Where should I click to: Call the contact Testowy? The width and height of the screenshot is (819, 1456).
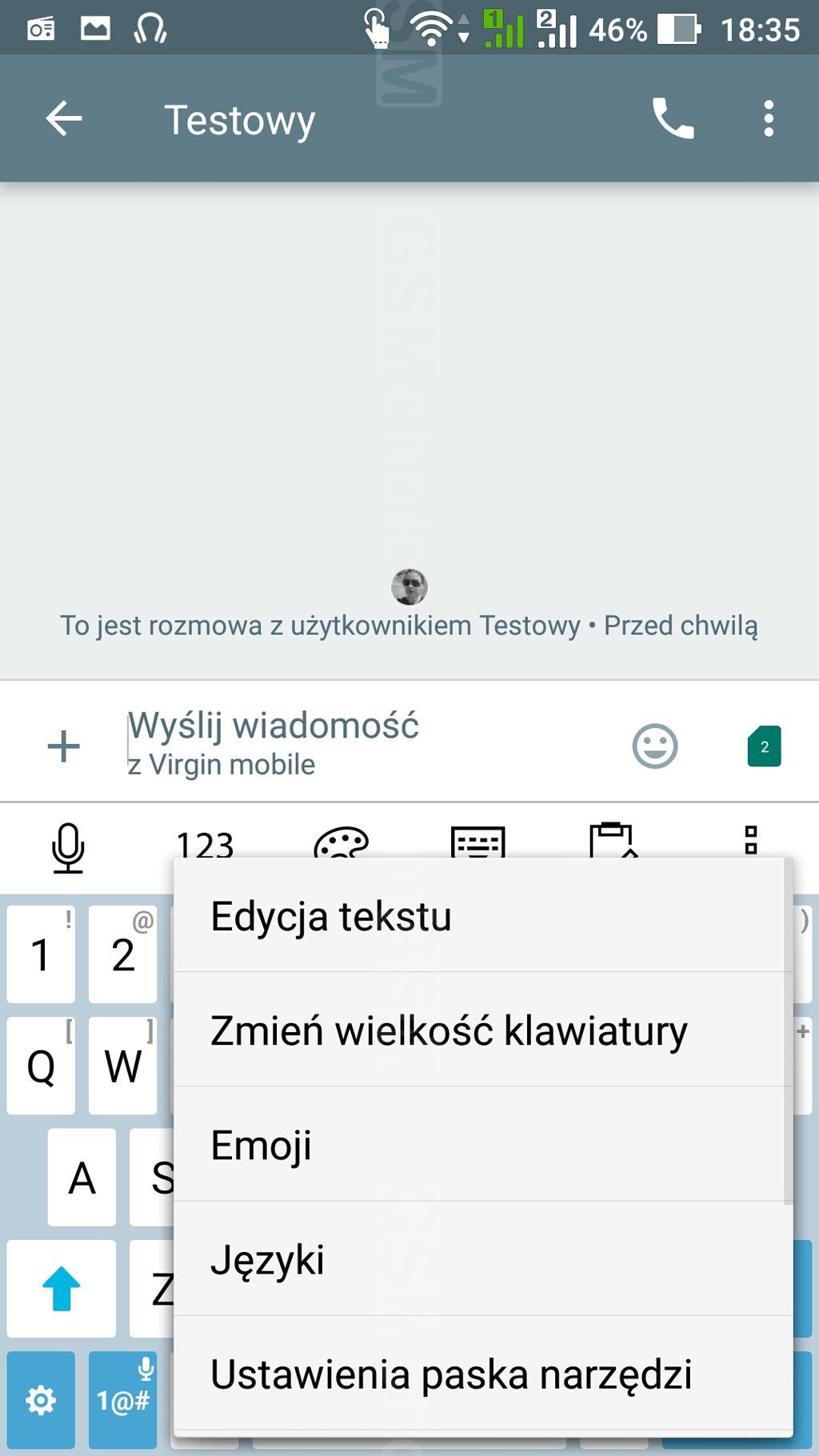(673, 119)
